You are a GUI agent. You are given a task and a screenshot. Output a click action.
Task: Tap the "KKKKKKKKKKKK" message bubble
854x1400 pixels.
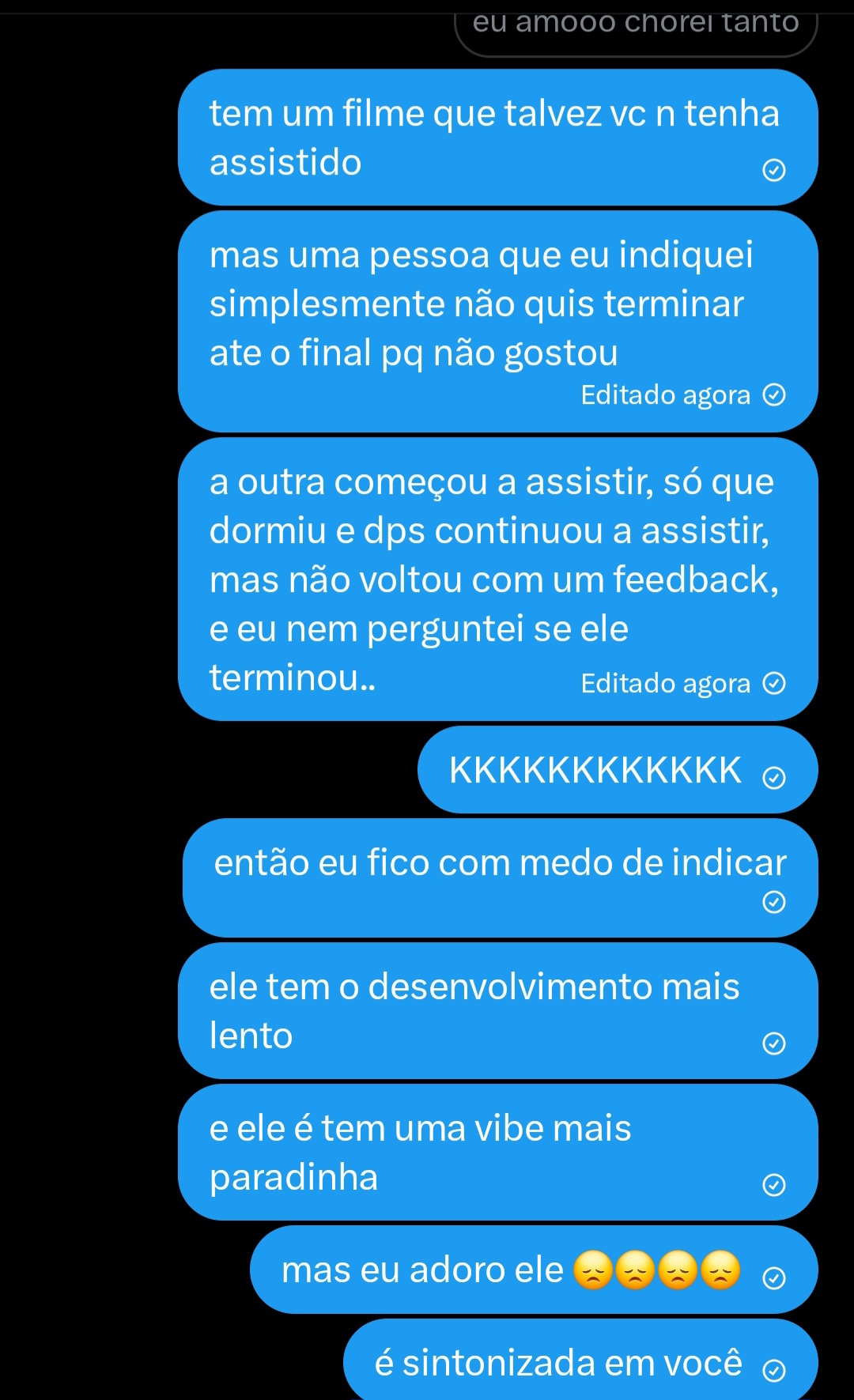pyautogui.click(x=617, y=770)
